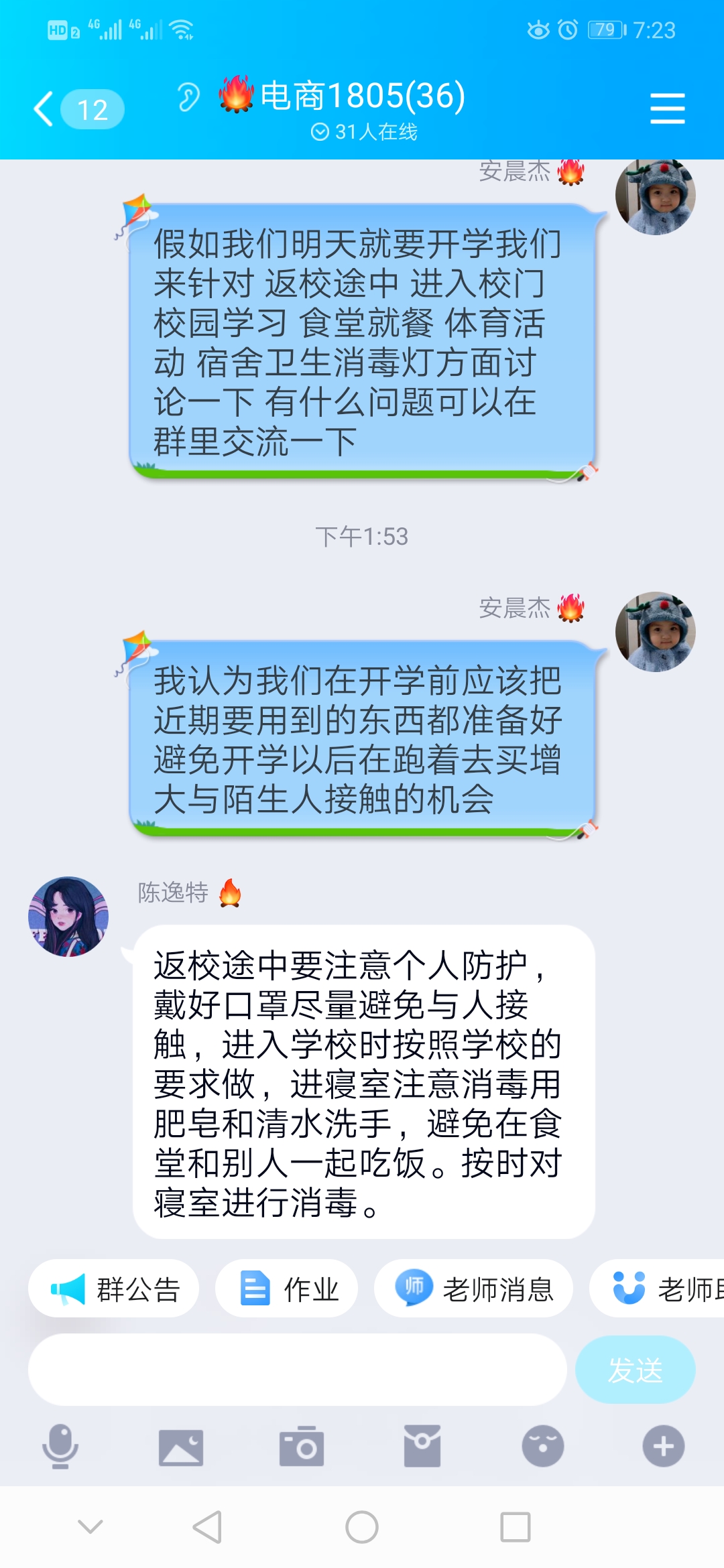Tap the 发送 send button

tap(634, 1370)
